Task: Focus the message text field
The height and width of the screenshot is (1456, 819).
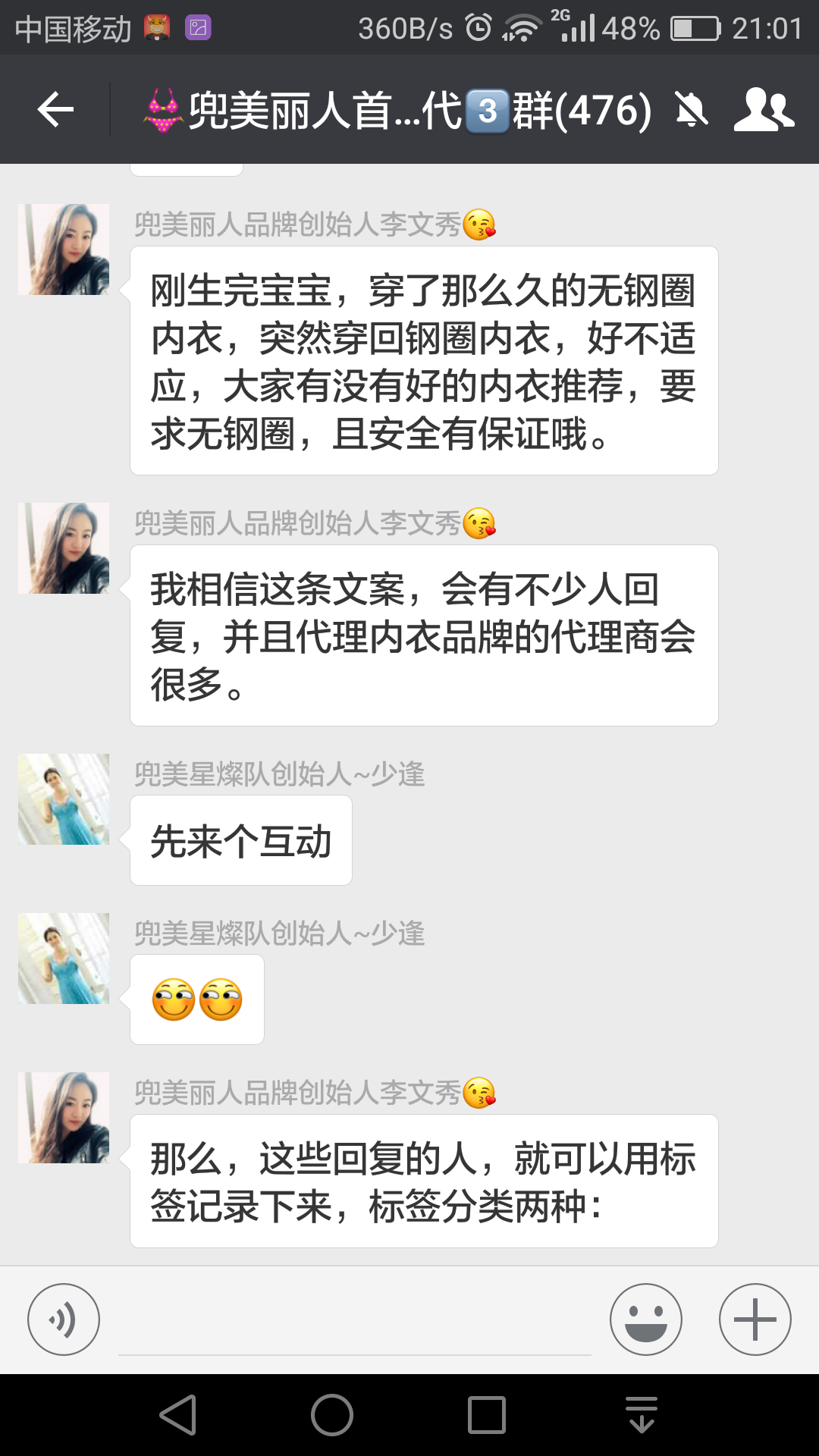Action: (354, 1323)
